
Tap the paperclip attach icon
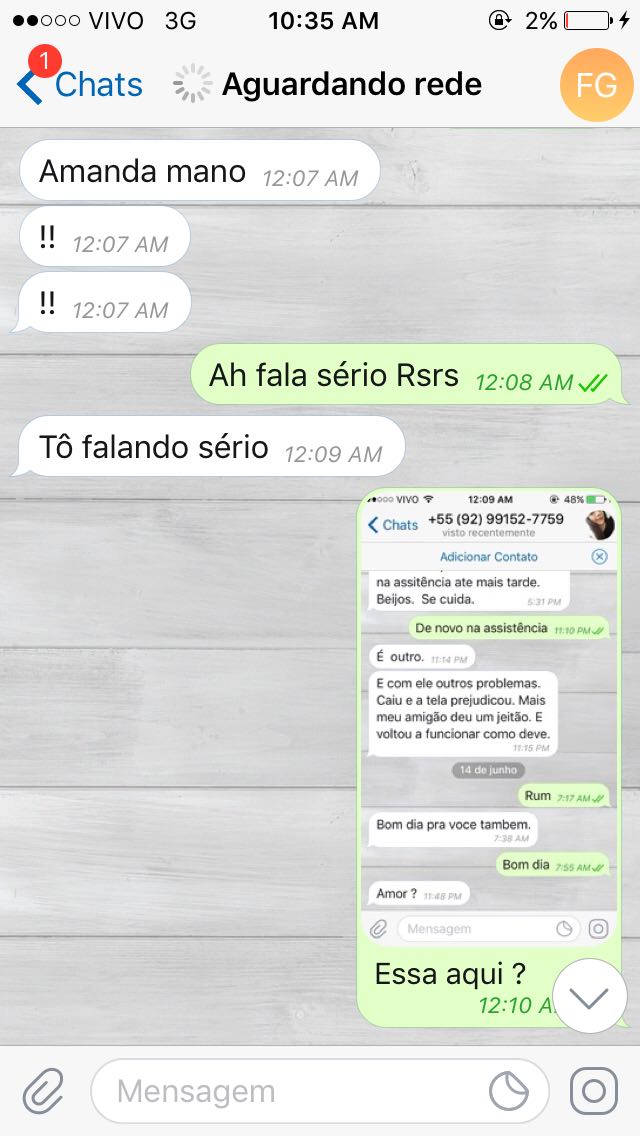click(43, 1091)
